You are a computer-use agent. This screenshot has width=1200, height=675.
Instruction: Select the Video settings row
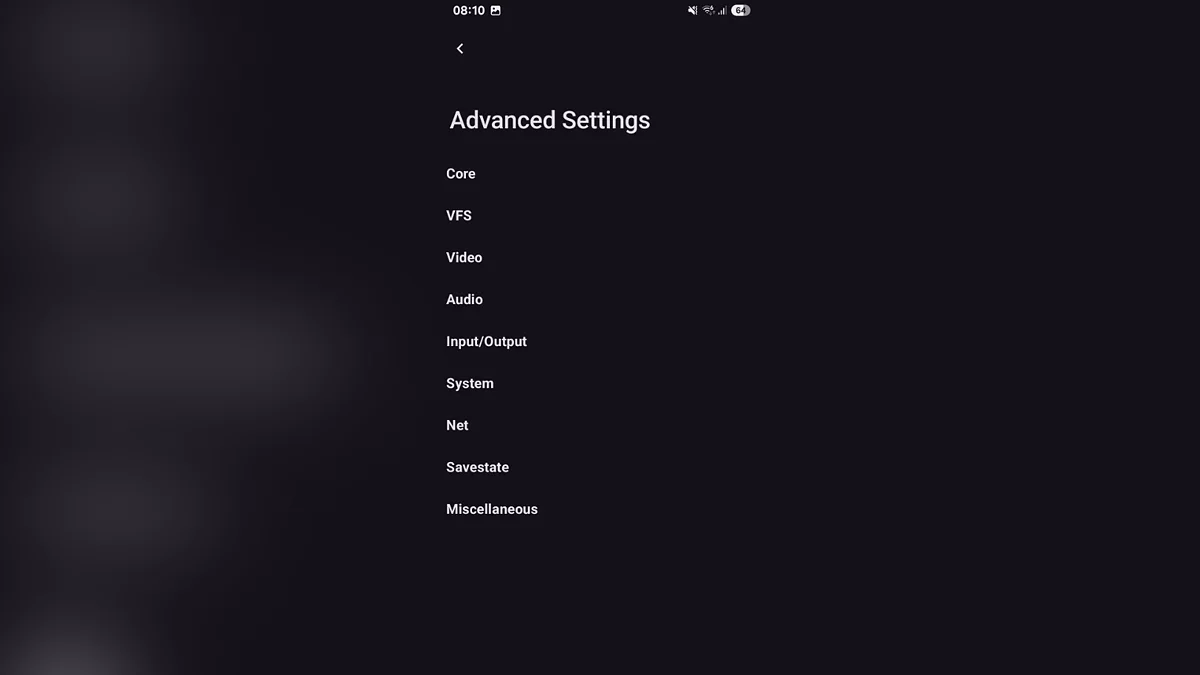[464, 258]
